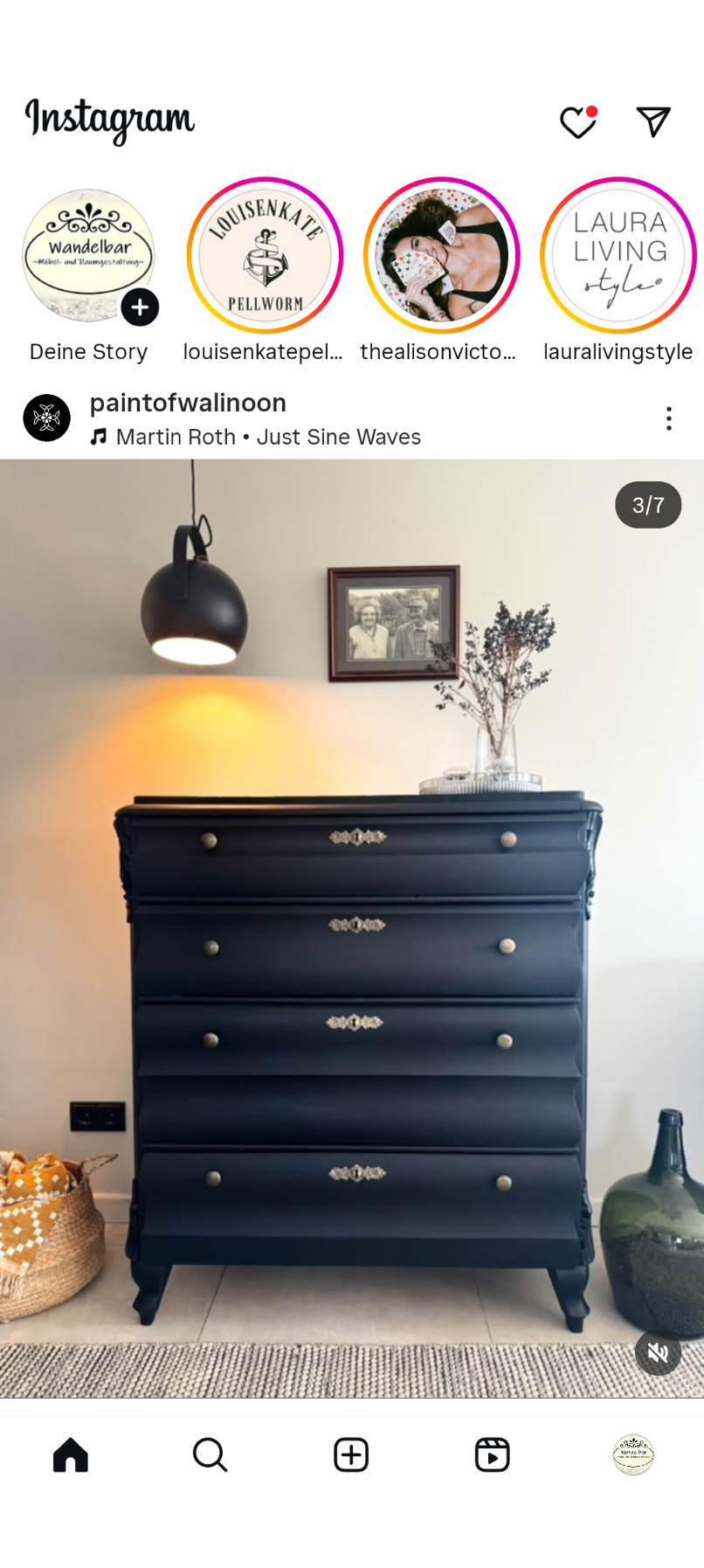Open the activity heart notifications
The height and width of the screenshot is (1568, 704).
pyautogui.click(x=577, y=122)
